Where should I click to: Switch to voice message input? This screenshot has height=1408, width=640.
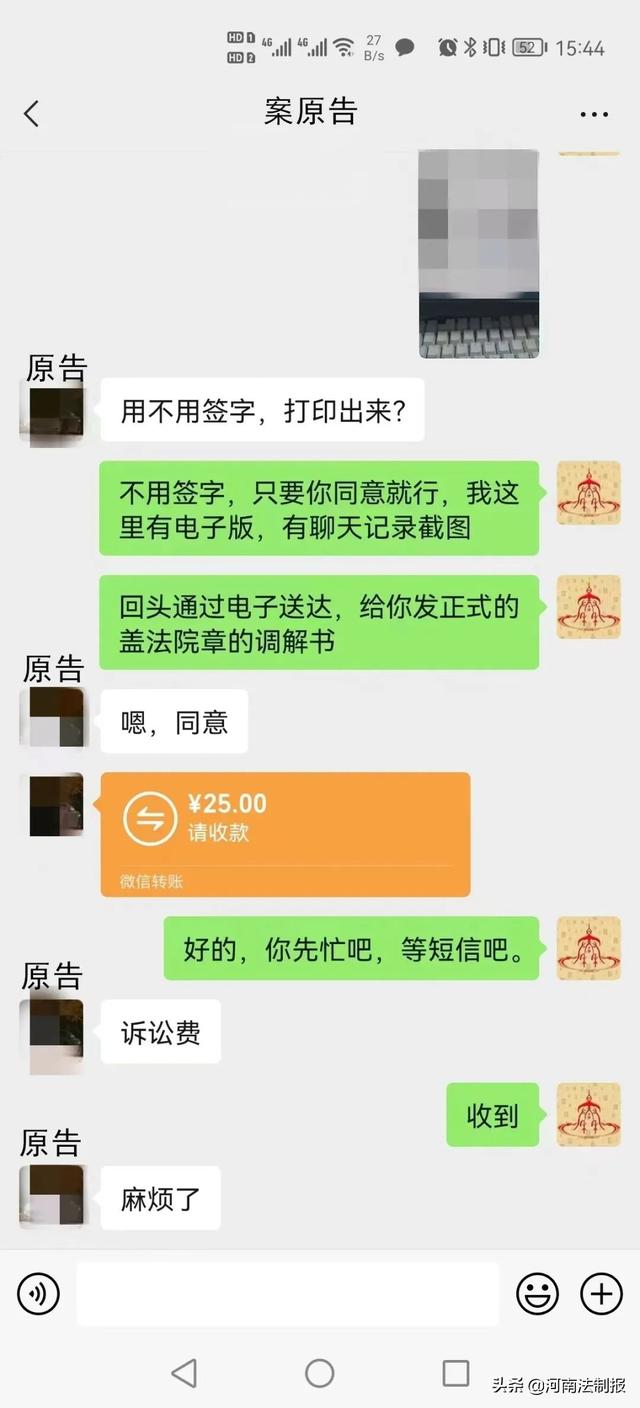[x=38, y=1294]
